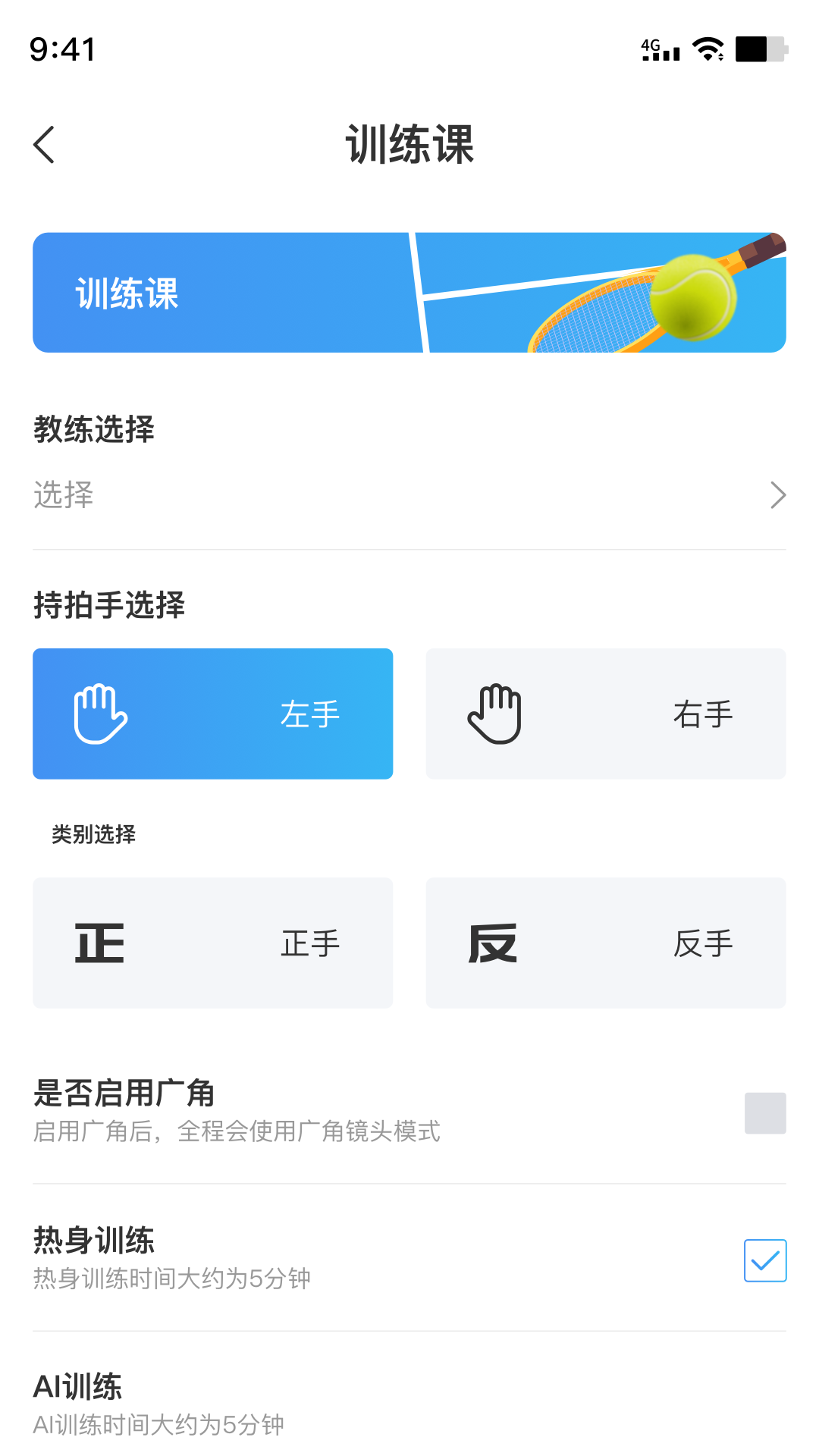Tap the 正 forehand character icon
Viewport: 819px width, 1456px height.
click(x=99, y=943)
